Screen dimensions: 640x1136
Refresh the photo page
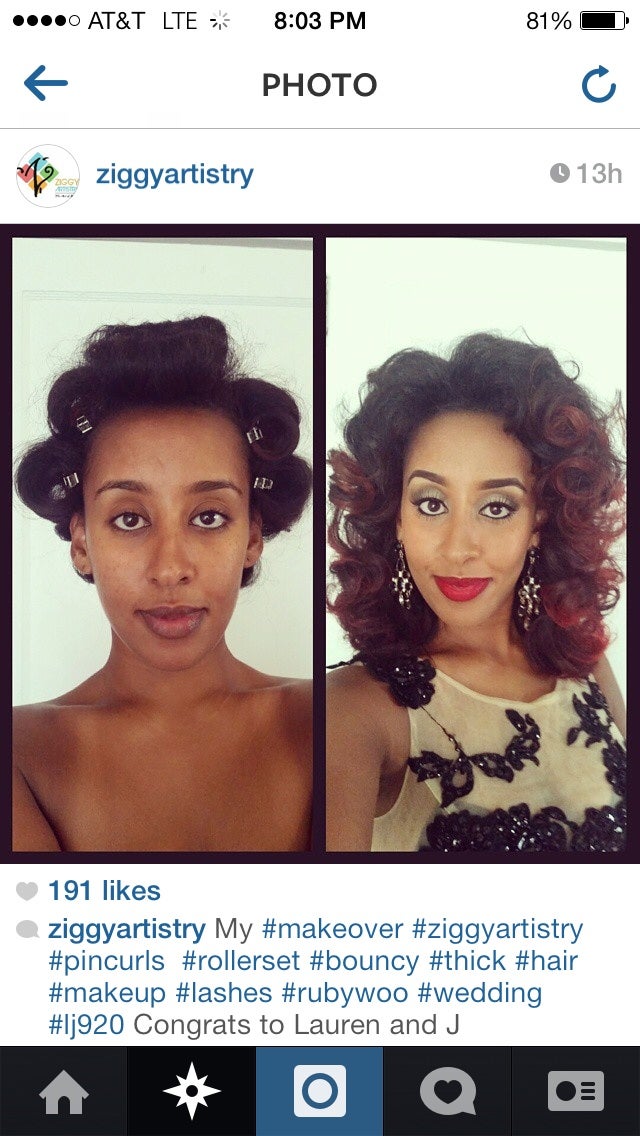(x=598, y=86)
